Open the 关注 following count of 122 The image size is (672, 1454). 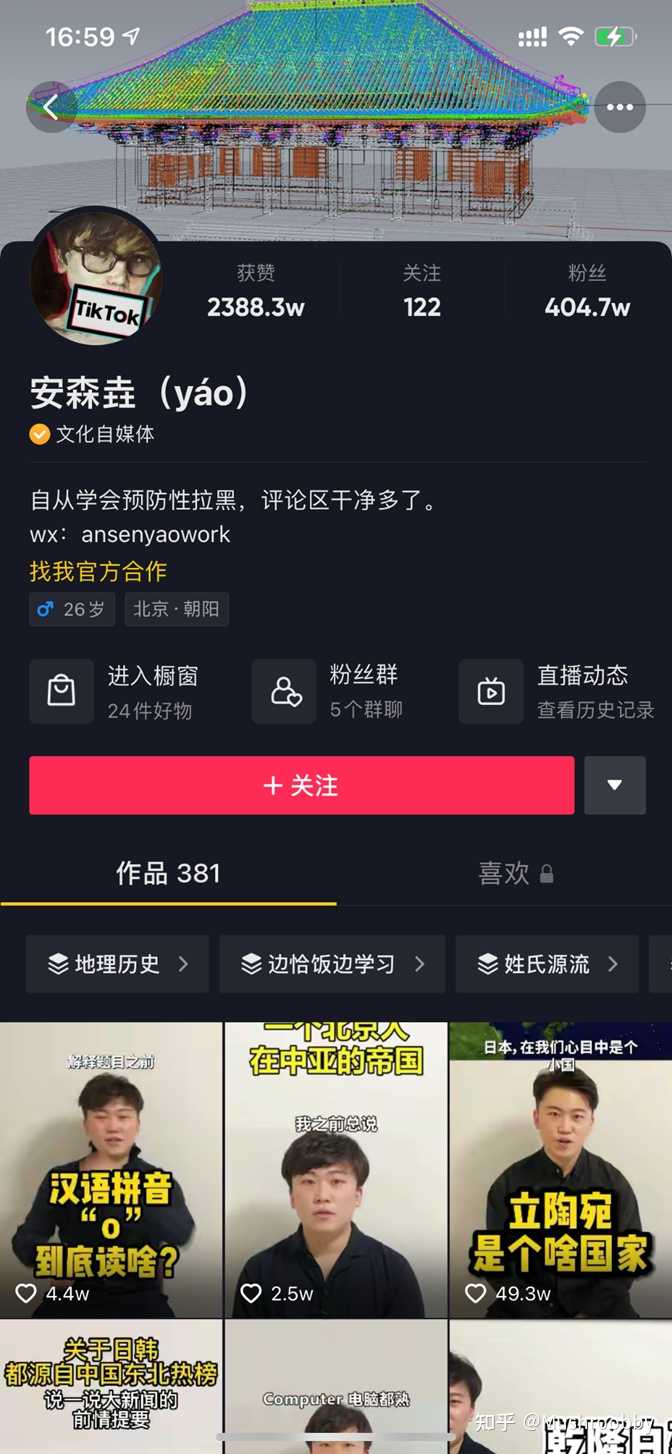422,292
